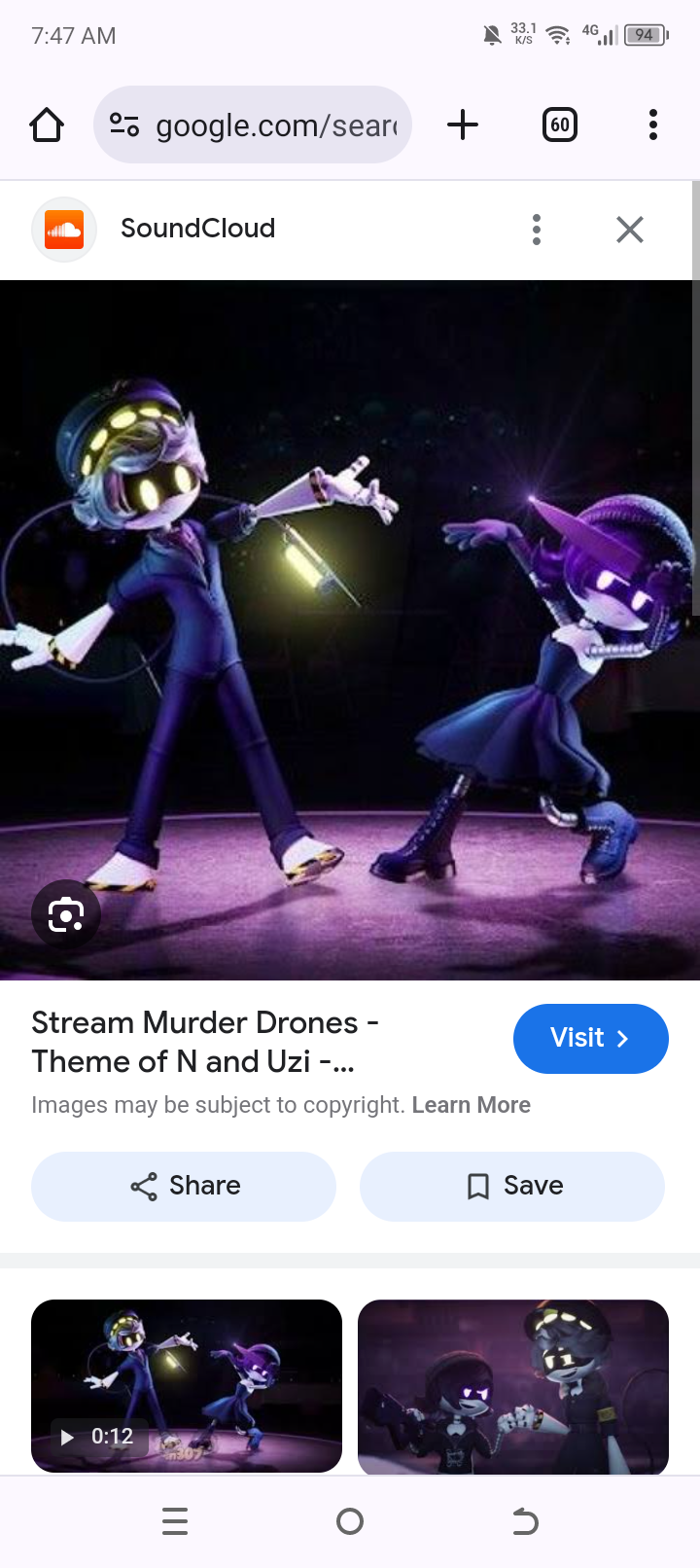700x1568 pixels.
Task: Close the SoundCloud image preview
Action: 630,230
